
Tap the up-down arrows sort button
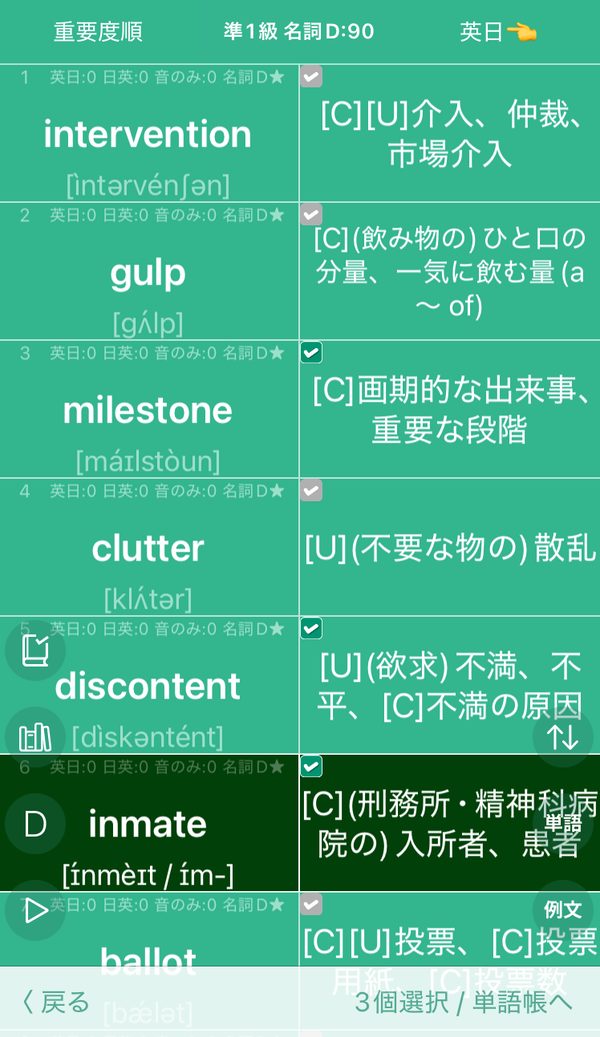click(563, 737)
